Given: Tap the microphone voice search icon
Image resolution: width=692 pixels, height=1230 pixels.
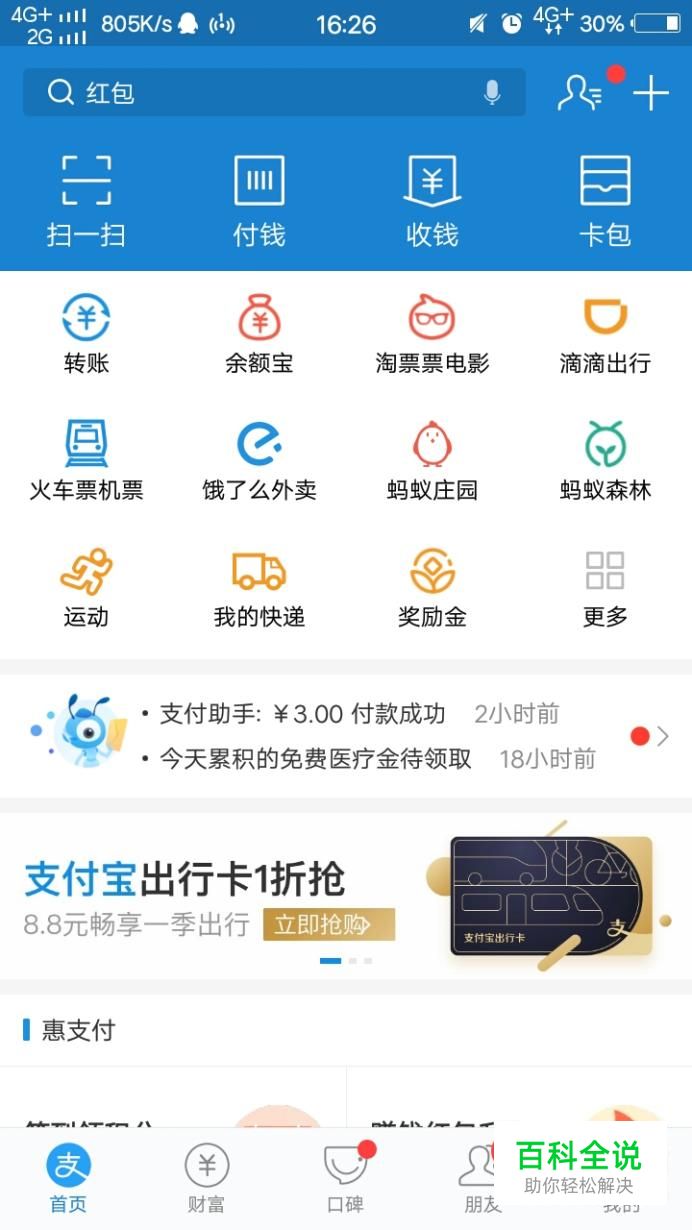Looking at the screenshot, I should [491, 93].
